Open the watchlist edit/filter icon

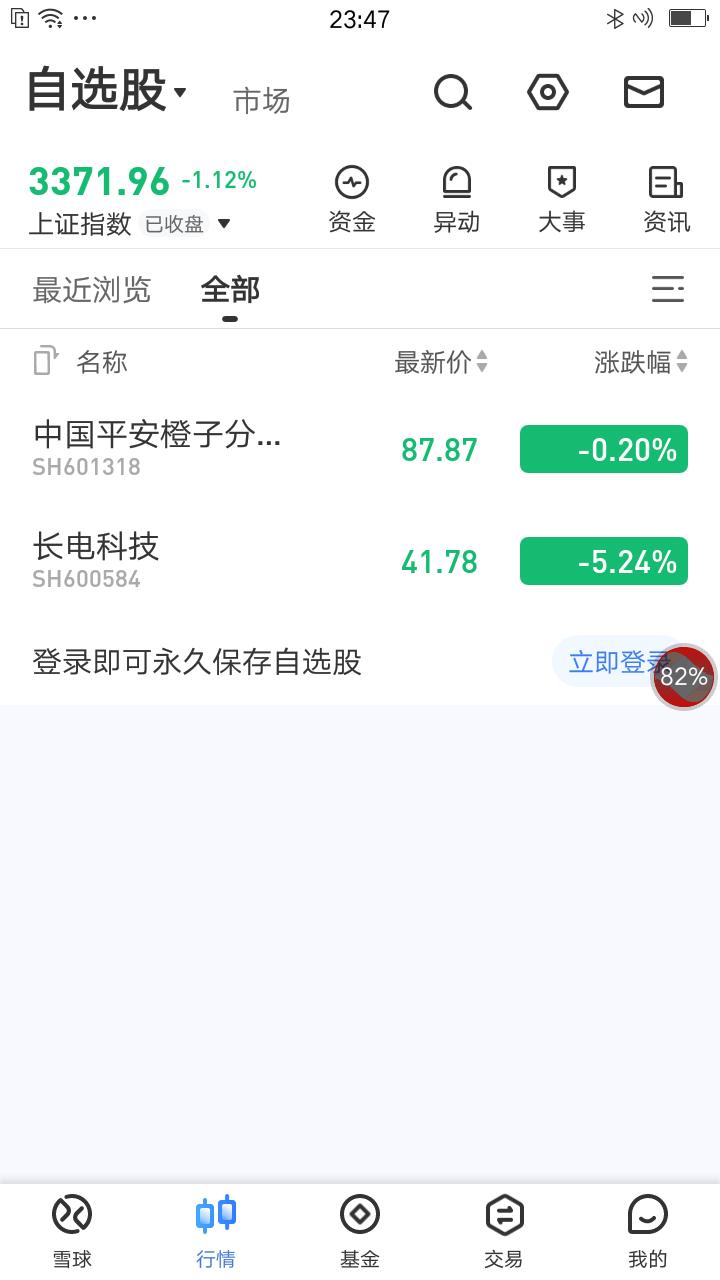(x=667, y=289)
